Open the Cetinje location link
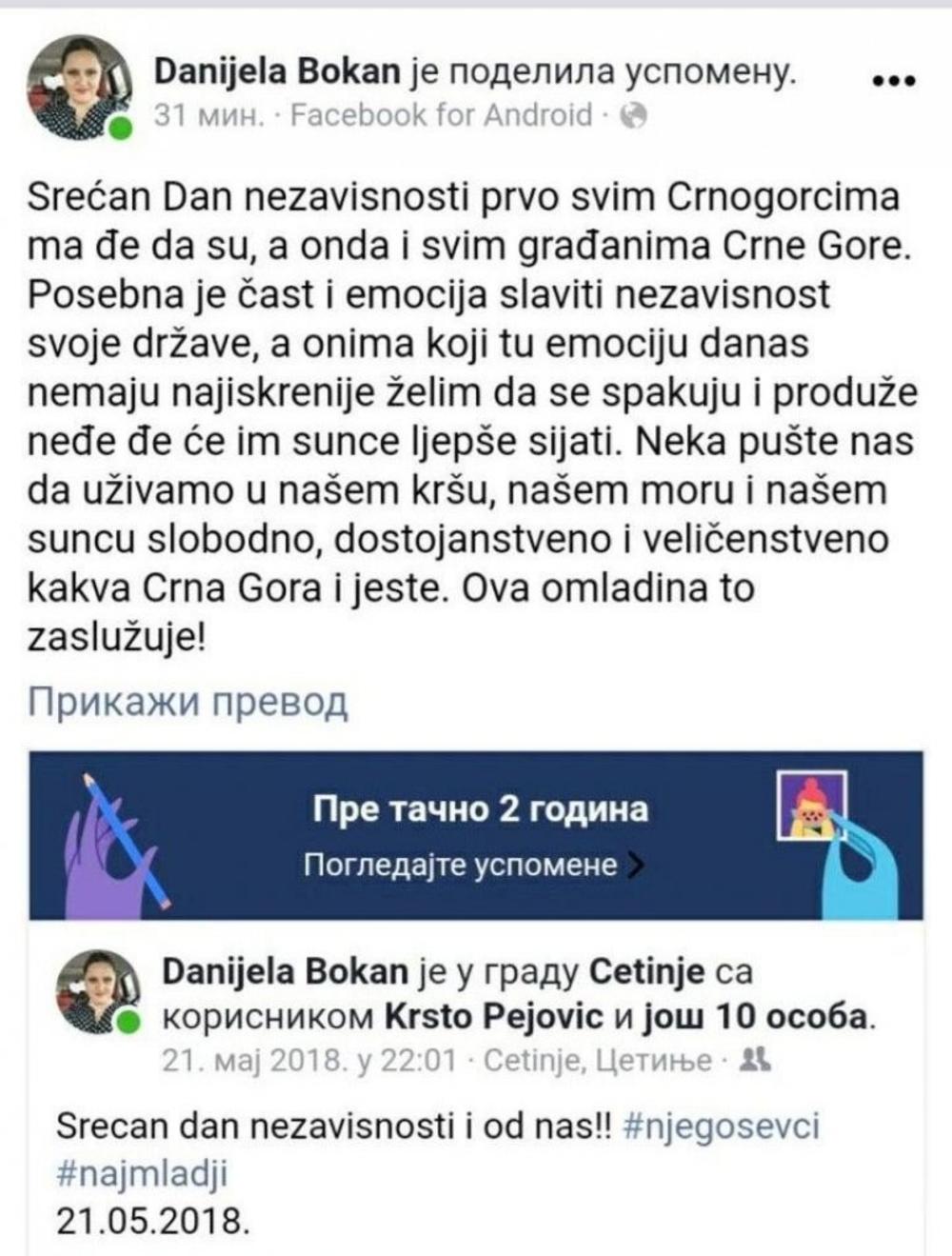The image size is (952, 1256). (646, 972)
